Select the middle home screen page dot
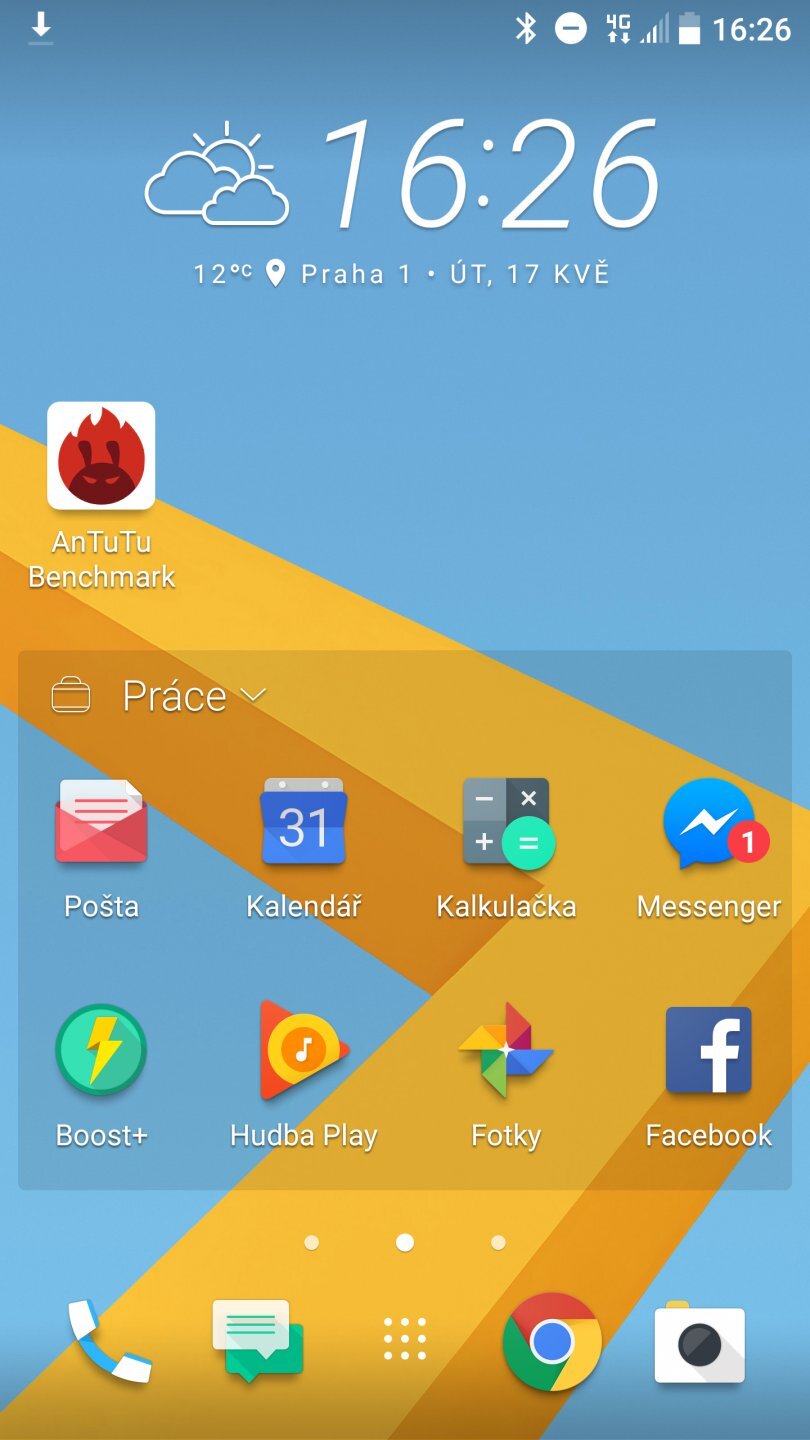Image resolution: width=810 pixels, height=1440 pixels. coord(404,1243)
